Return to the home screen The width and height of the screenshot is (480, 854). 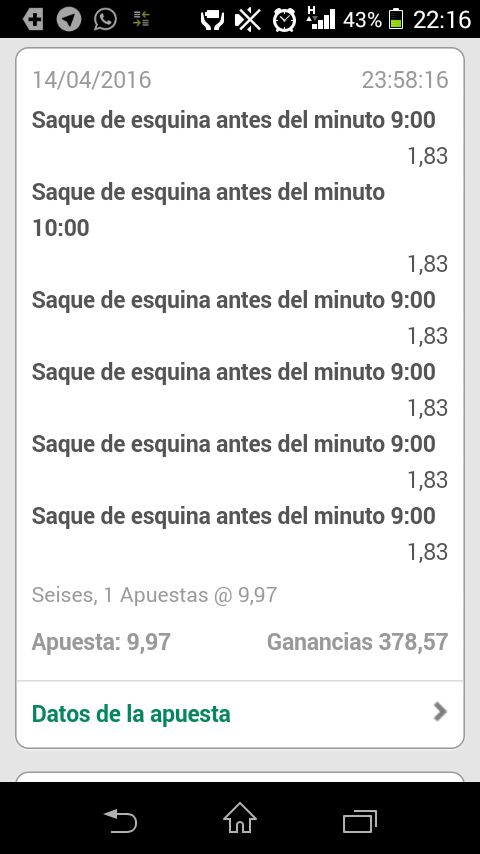pyautogui.click(x=240, y=819)
